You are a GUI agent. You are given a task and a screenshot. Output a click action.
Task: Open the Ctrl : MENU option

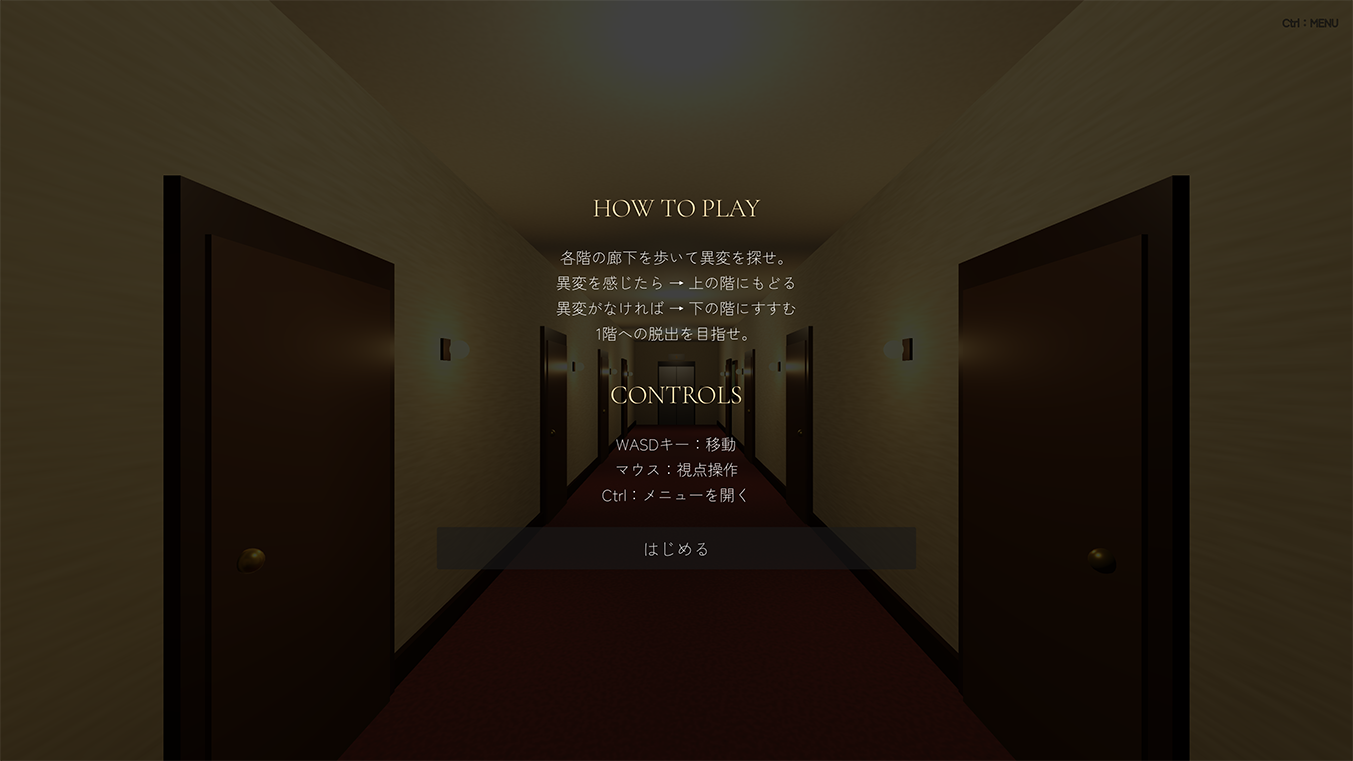(1309, 23)
